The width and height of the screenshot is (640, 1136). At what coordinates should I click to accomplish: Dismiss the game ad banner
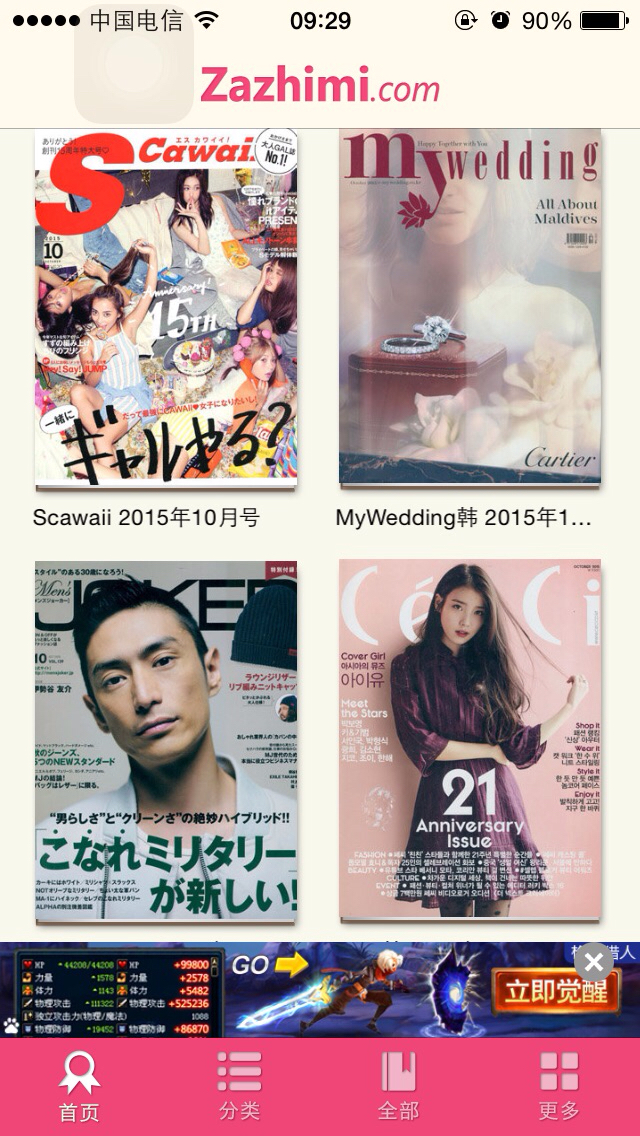[x=594, y=962]
